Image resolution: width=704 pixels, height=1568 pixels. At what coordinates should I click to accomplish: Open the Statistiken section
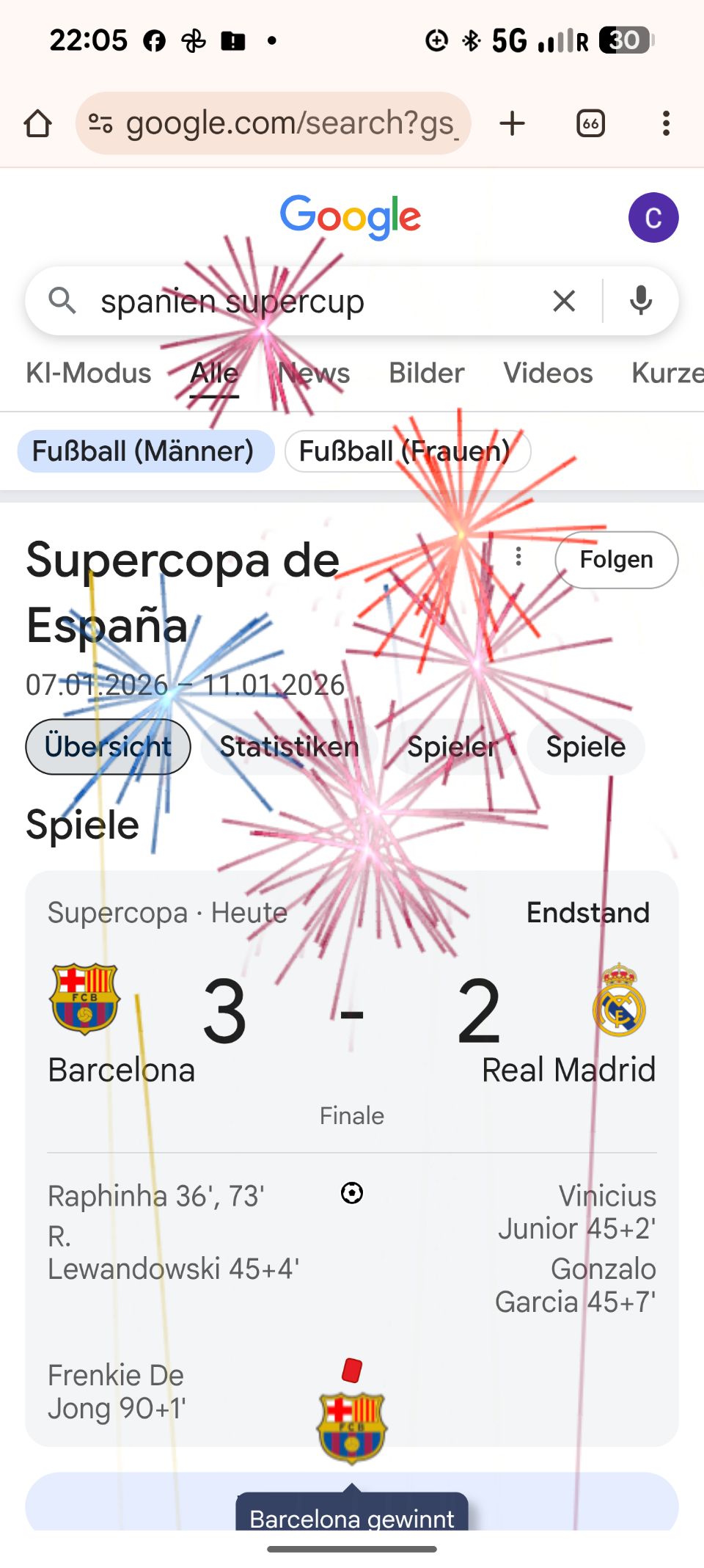[289, 747]
